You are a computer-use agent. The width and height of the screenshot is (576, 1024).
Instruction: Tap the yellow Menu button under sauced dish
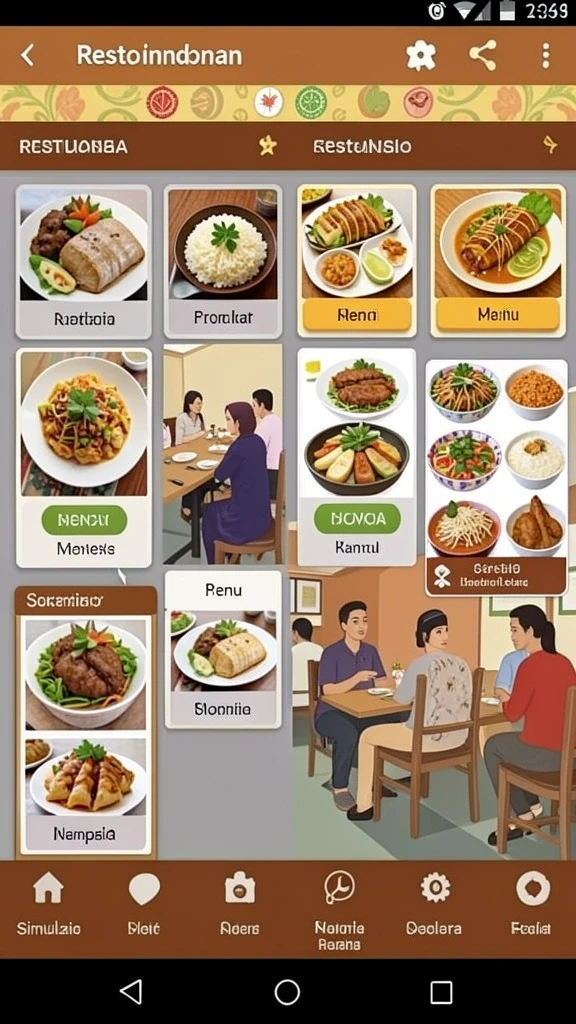(x=498, y=315)
